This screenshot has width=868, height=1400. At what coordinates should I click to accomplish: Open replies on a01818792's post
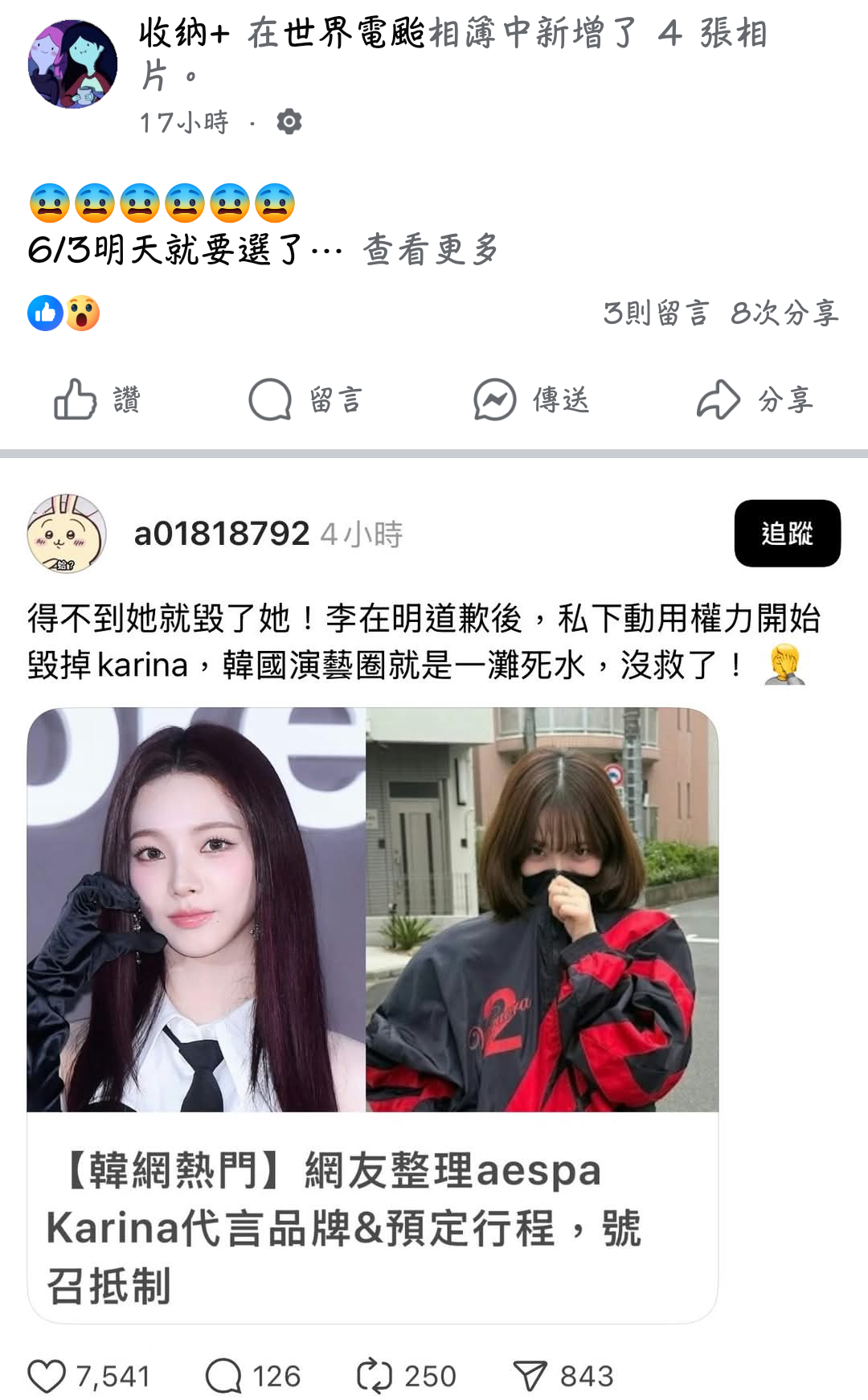click(x=223, y=1376)
